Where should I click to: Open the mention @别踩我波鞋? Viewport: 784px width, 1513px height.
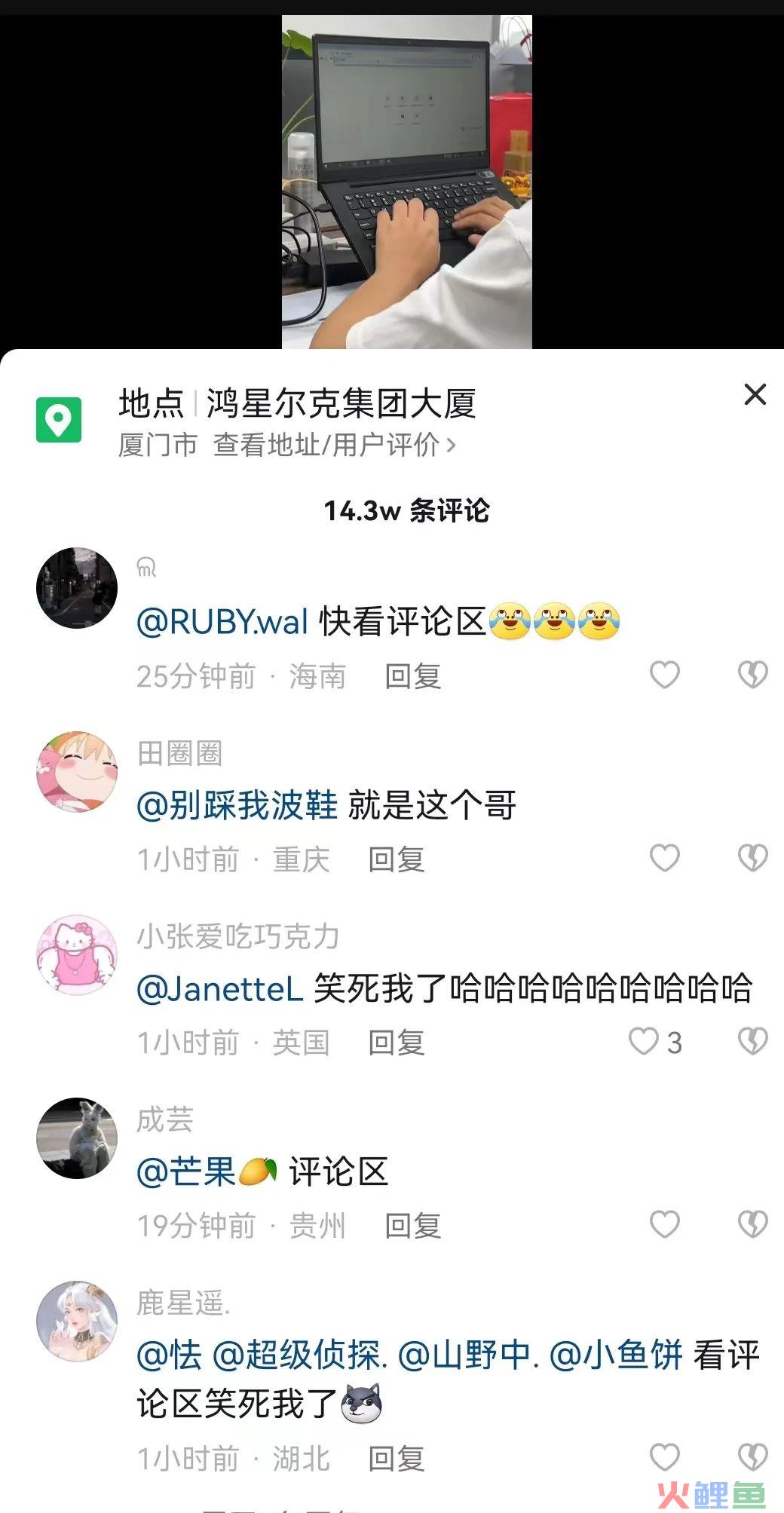[237, 805]
